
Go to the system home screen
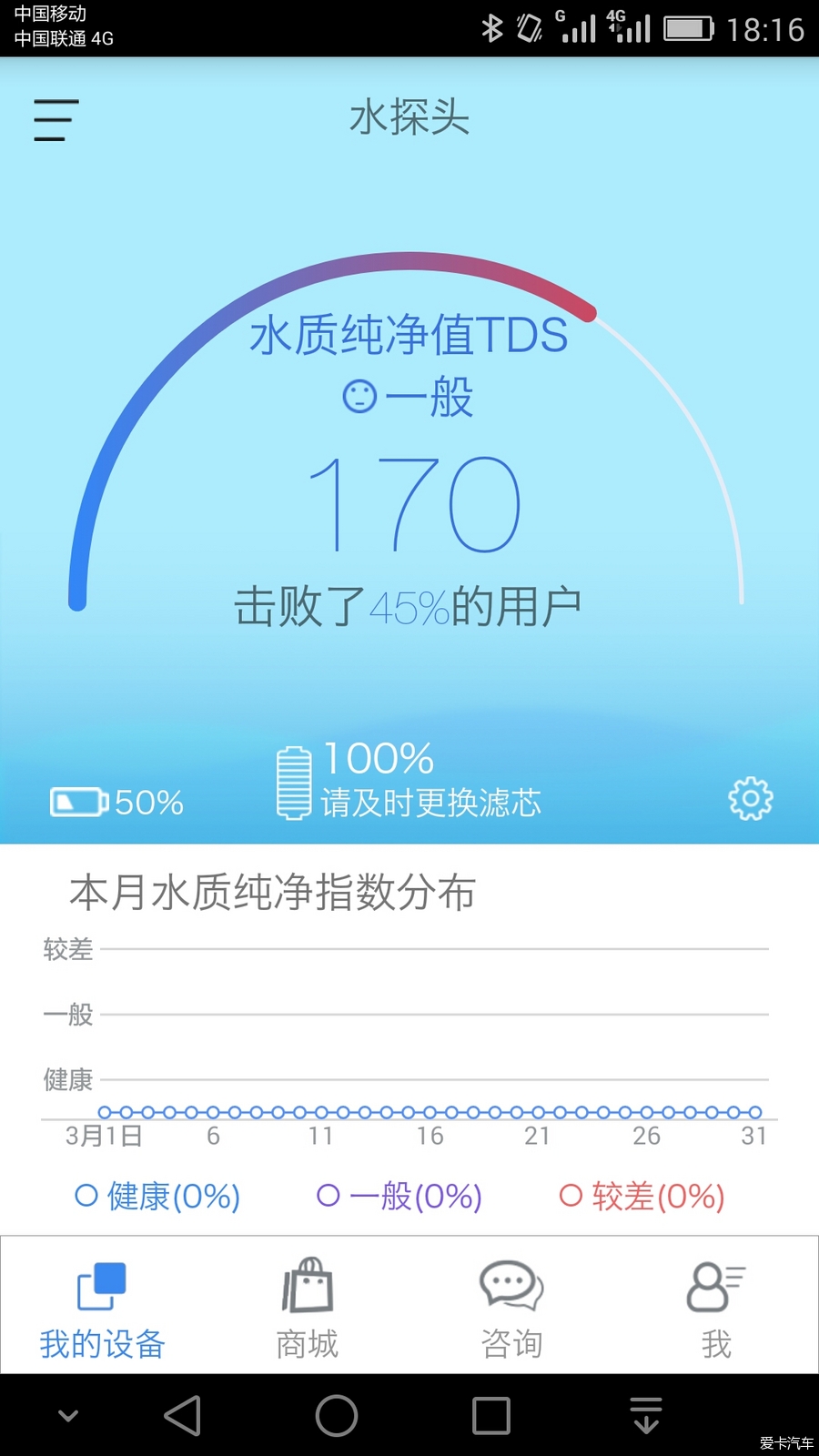[337, 1416]
